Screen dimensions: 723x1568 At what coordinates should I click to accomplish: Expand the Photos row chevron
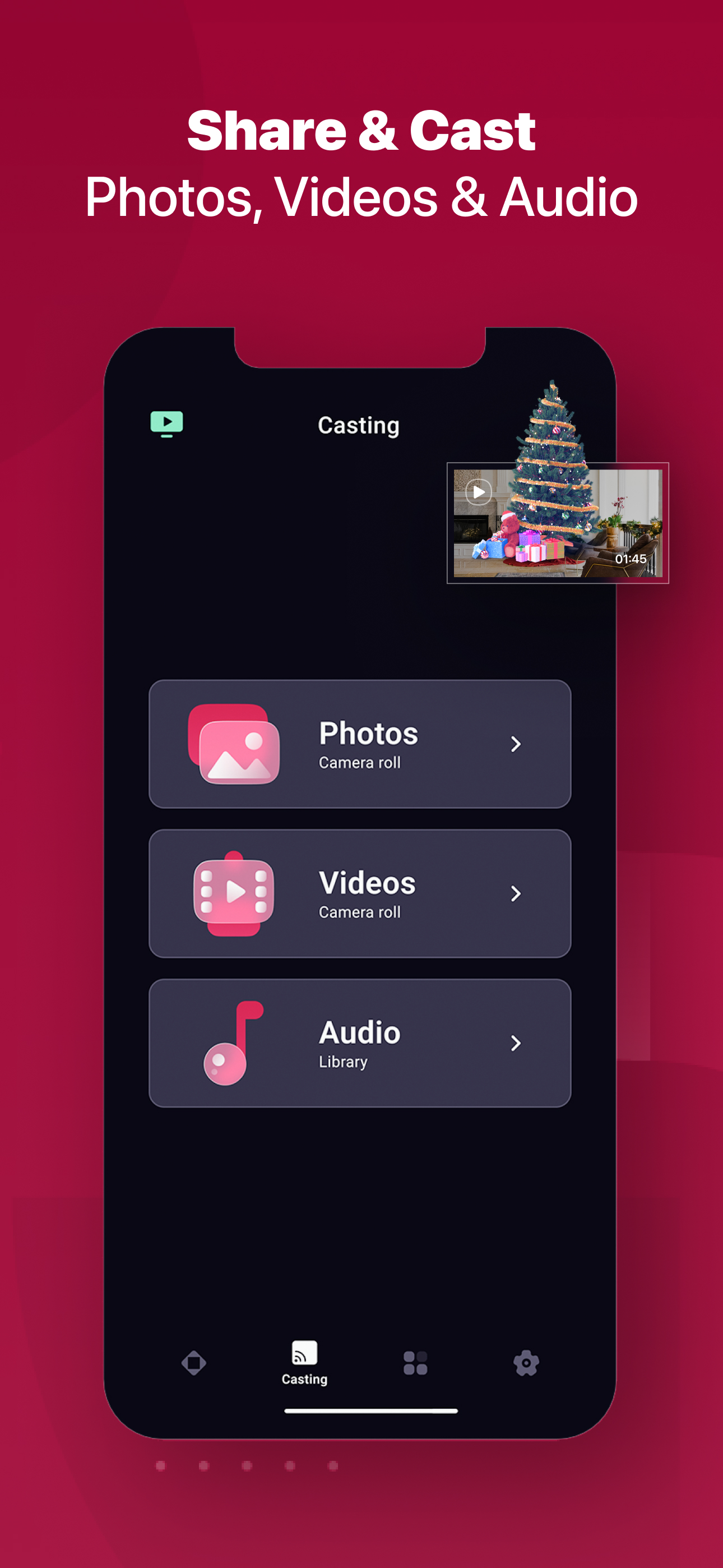[517, 745]
